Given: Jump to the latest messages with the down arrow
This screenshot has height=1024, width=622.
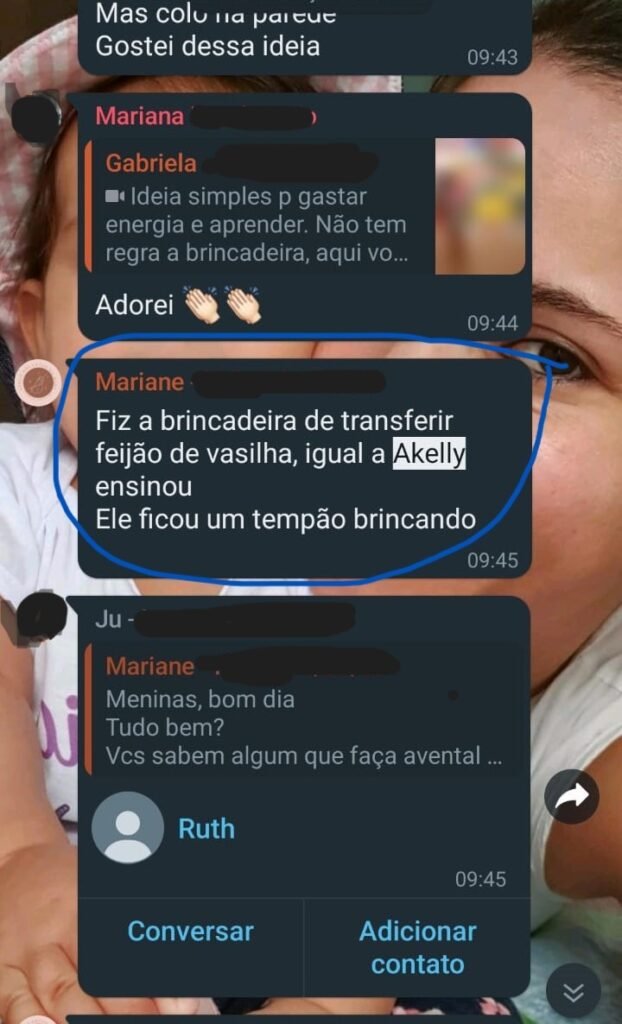Looking at the screenshot, I should [573, 991].
